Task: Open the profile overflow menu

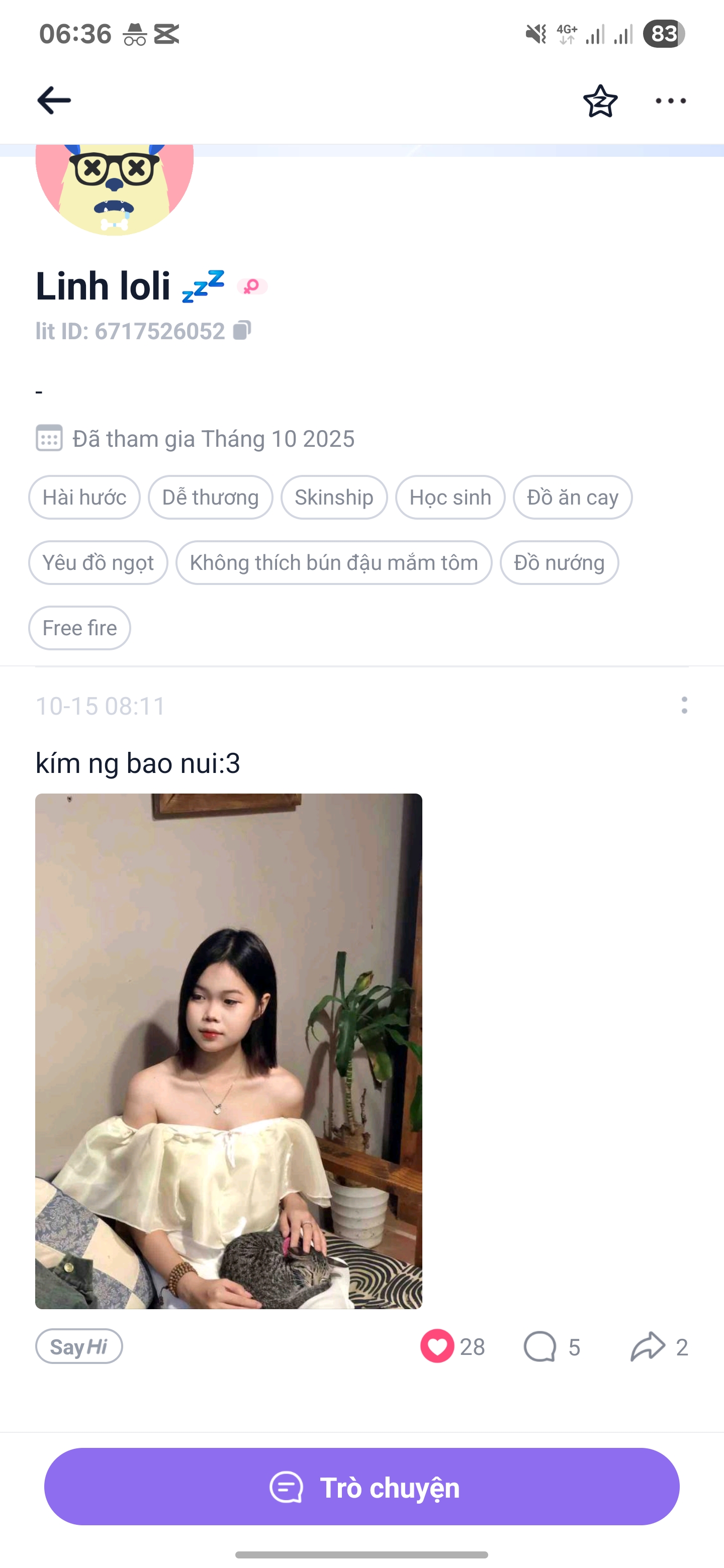Action: [670, 101]
